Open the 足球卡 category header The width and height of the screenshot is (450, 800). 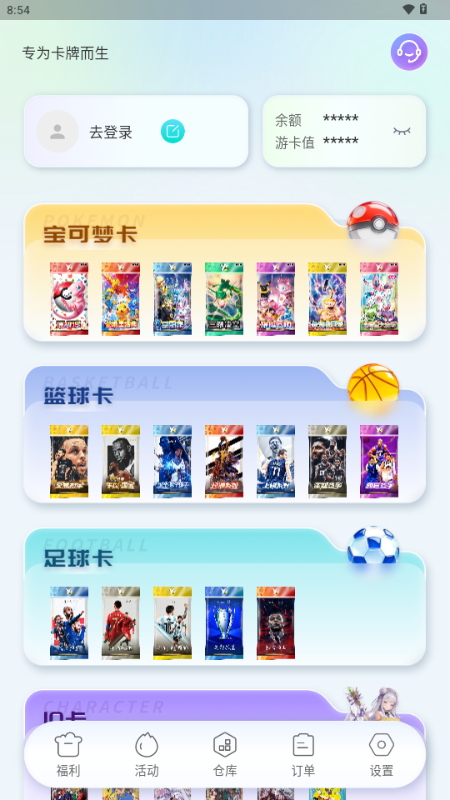click(78, 558)
